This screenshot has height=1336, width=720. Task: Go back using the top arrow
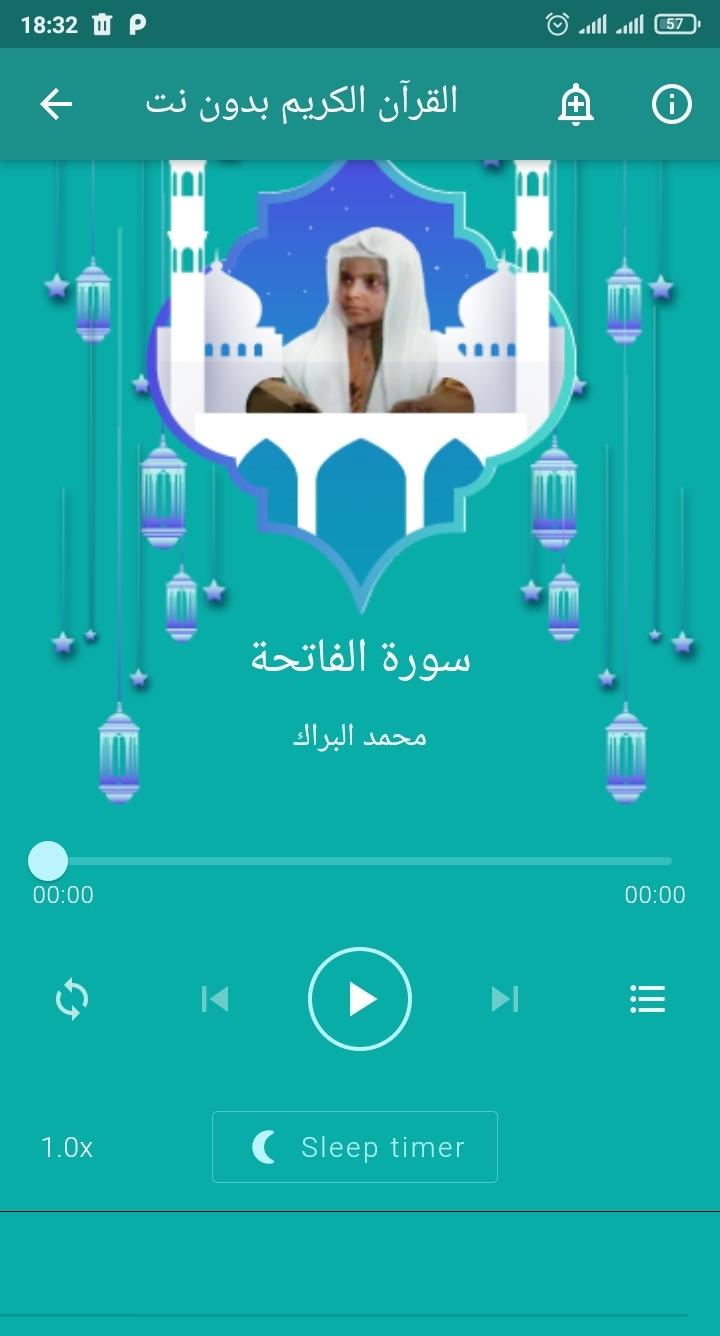[56, 104]
